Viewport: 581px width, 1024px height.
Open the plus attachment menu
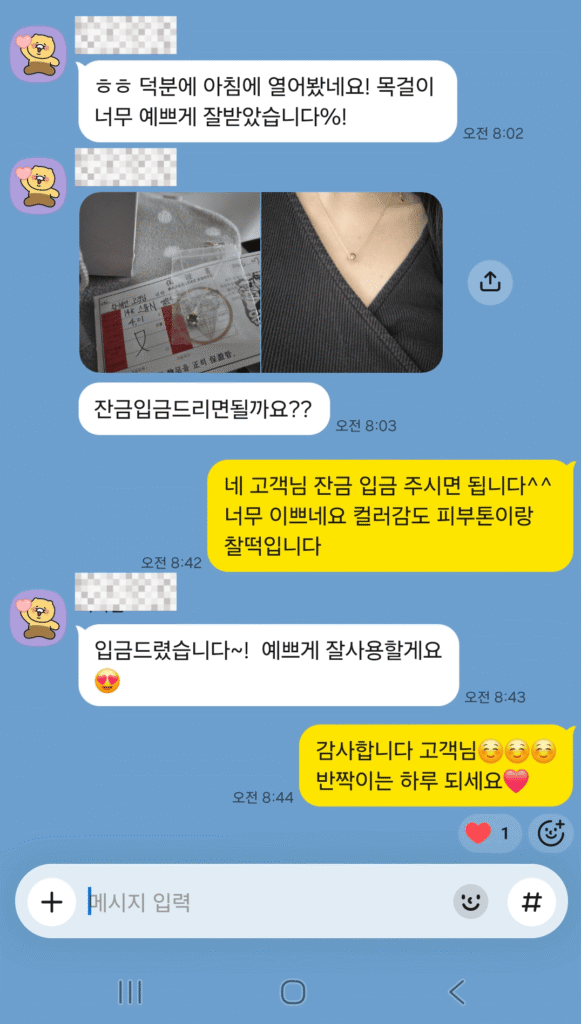click(51, 902)
